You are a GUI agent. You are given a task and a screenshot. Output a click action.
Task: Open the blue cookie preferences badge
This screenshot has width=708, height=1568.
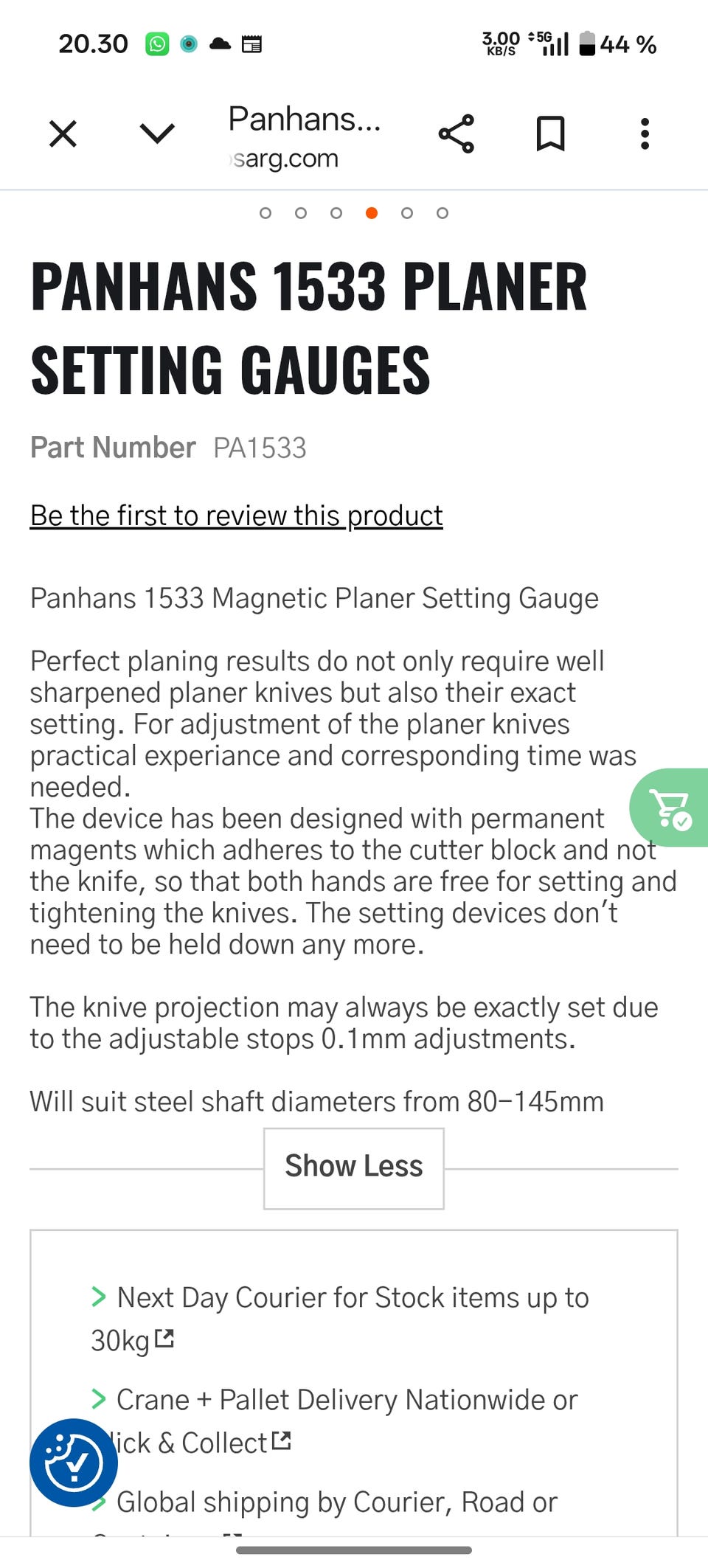pos(74,1463)
